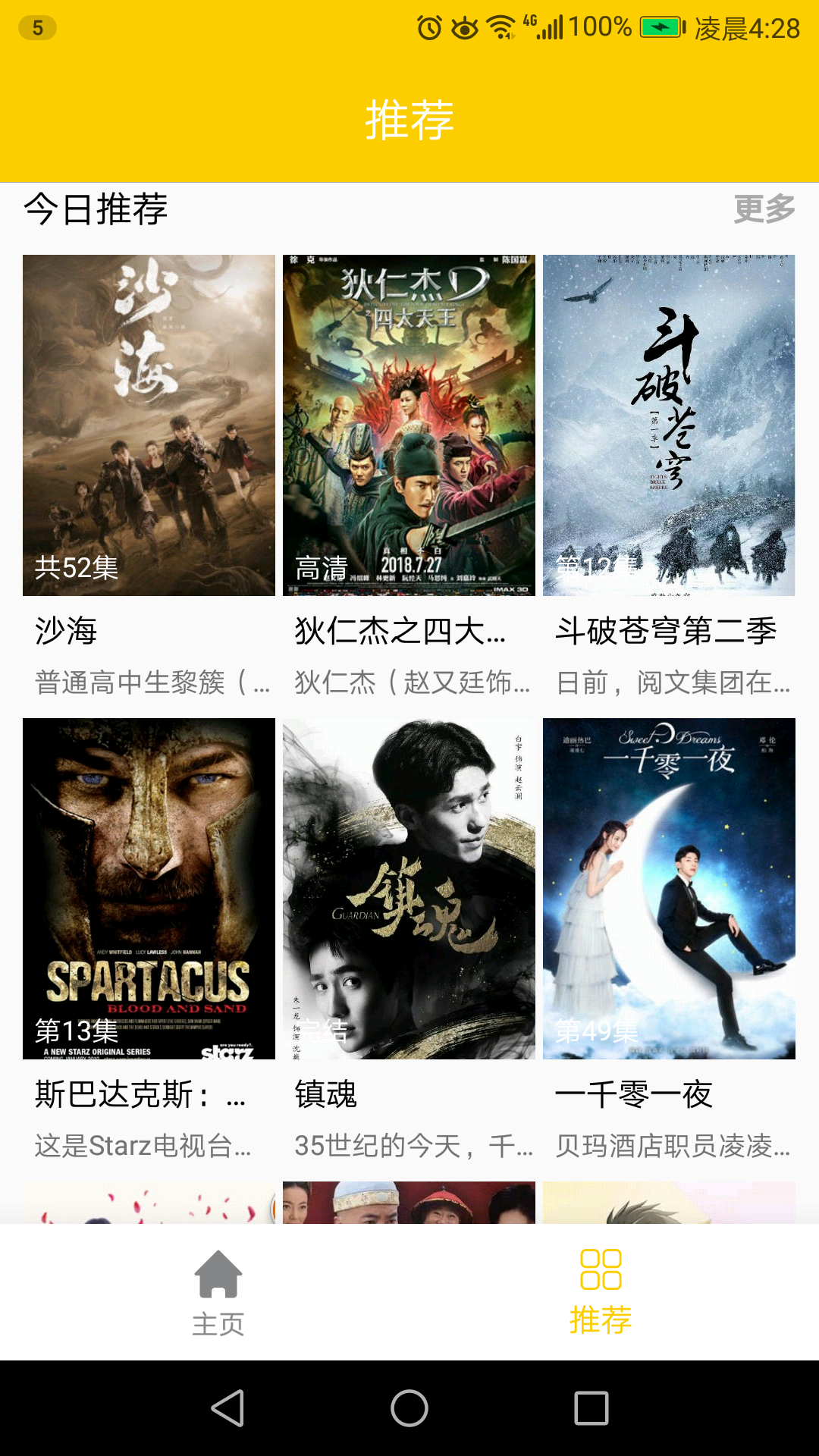Viewport: 819px width, 1456px height.
Task: Go back with the system back button
Action: [x=227, y=1408]
